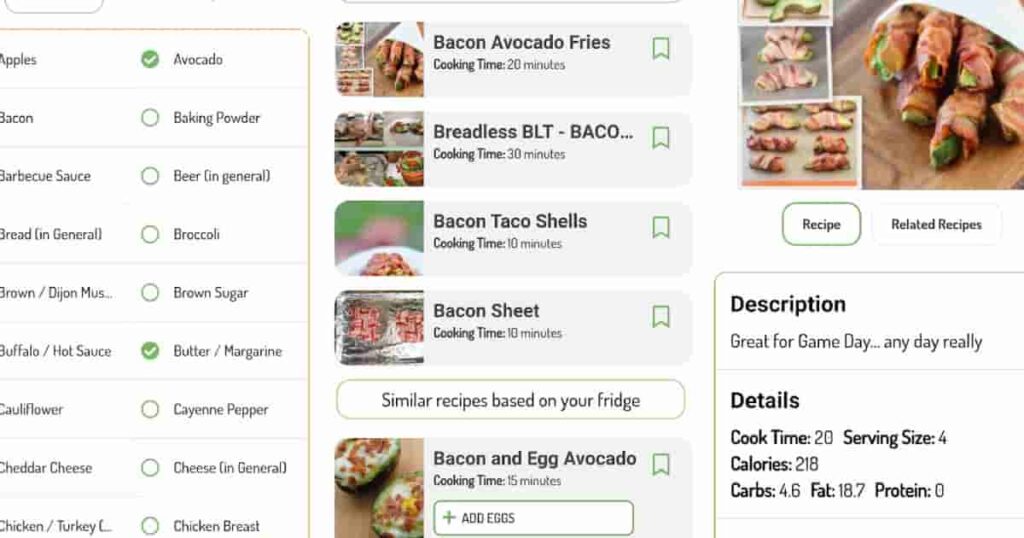The width and height of the screenshot is (1024, 538).
Task: Uncheck the Avocado ingredient
Action: pos(150,59)
